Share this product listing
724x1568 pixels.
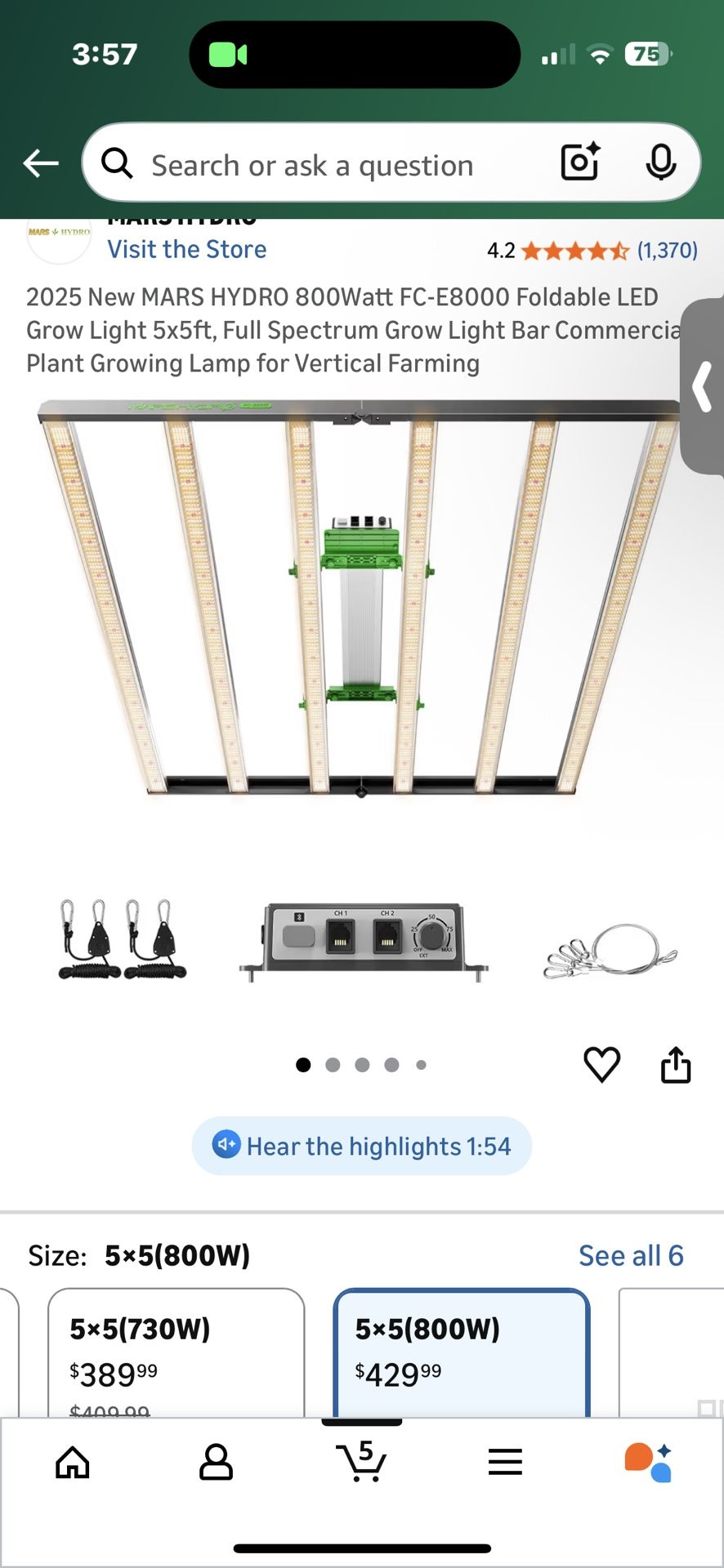(x=675, y=1064)
